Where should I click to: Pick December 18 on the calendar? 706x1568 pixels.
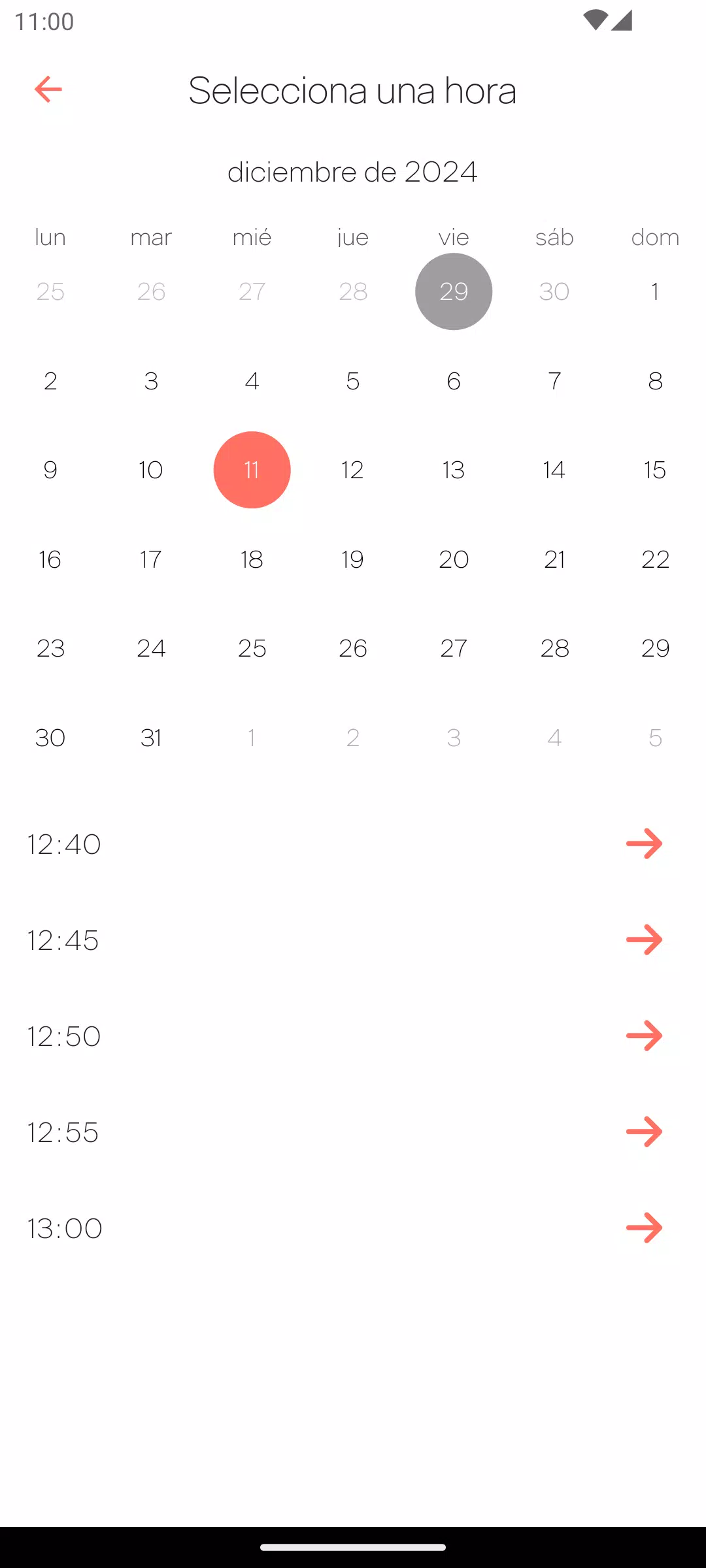[252, 559]
